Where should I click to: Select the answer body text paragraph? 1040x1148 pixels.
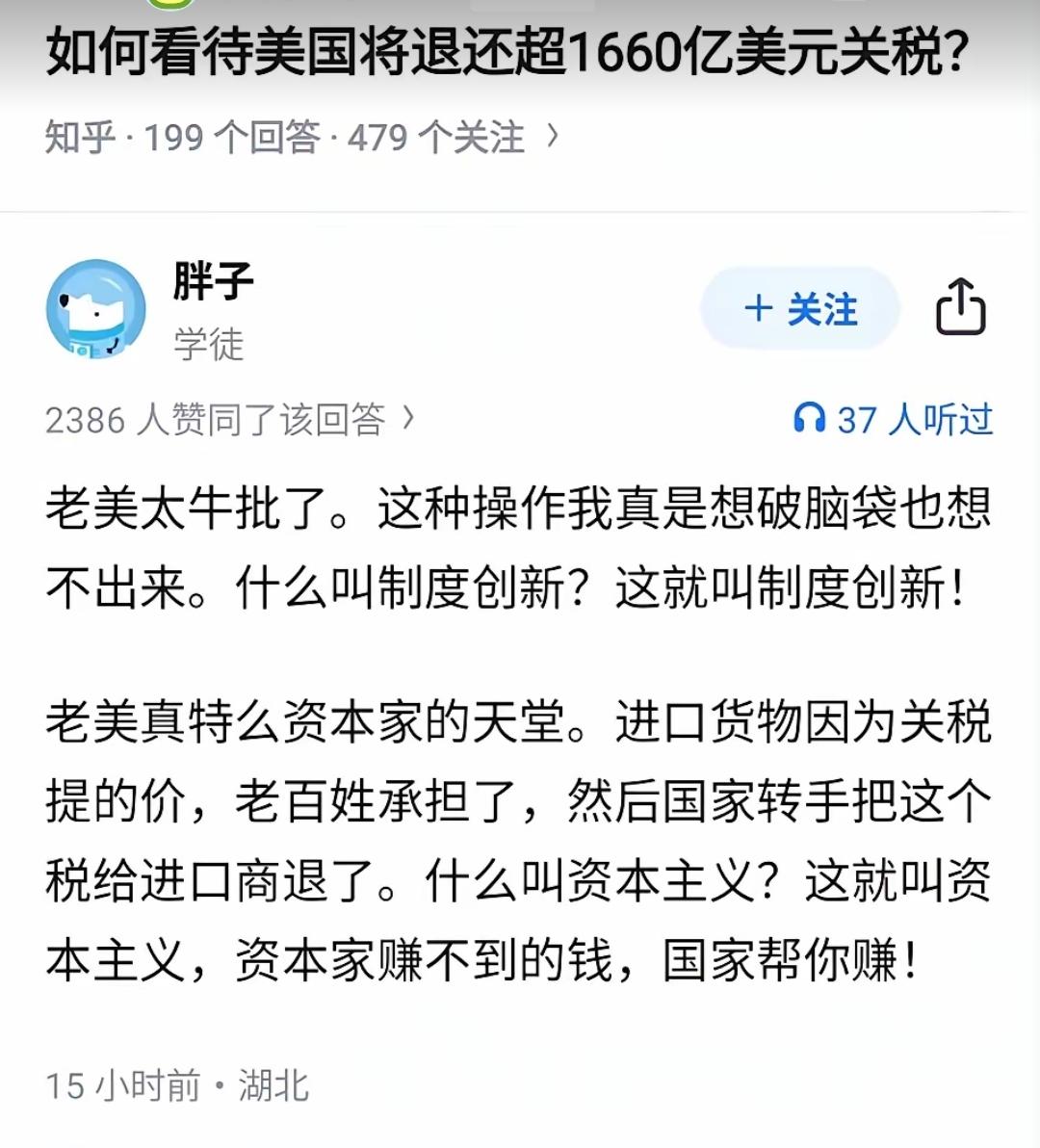tap(520, 732)
